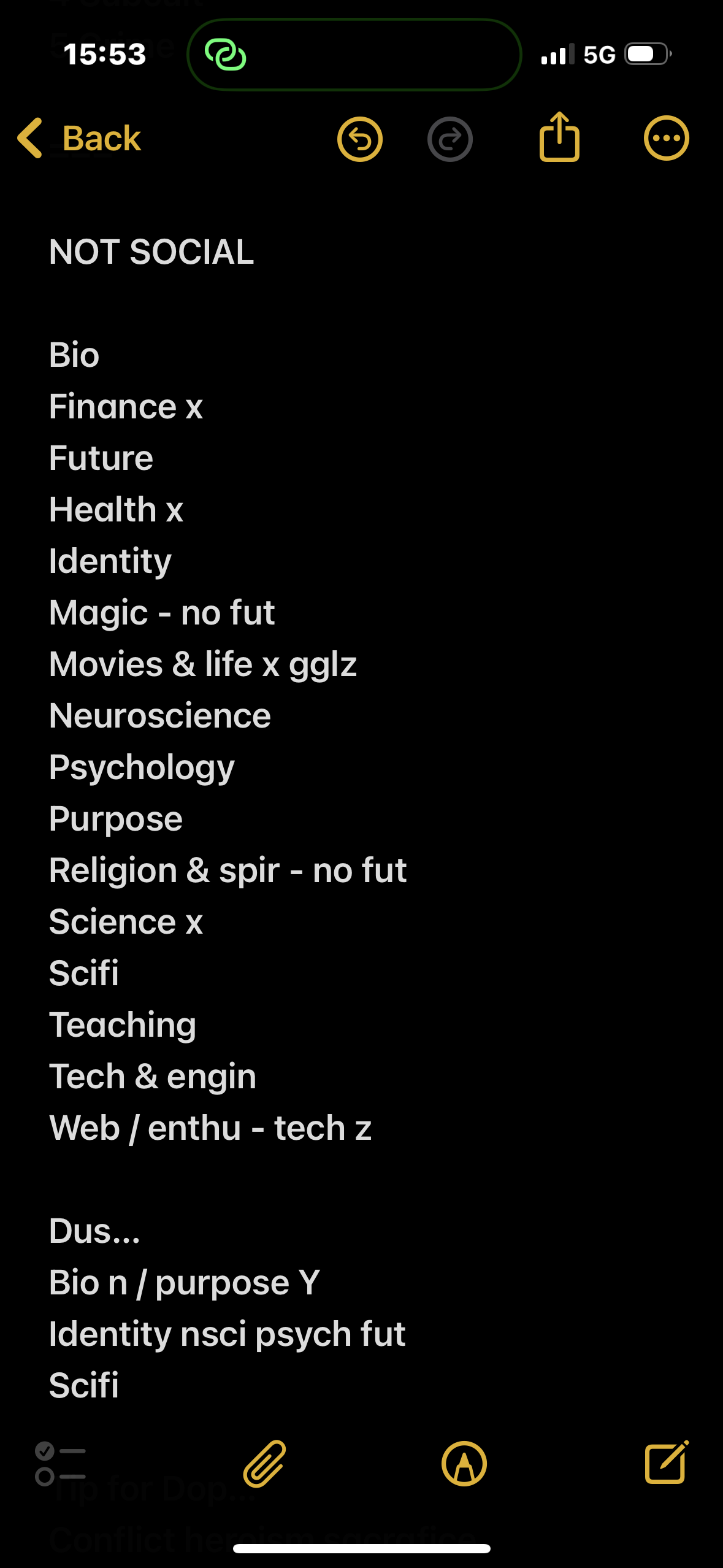Add a checklist to the note
Viewport: 723px width, 1568px height.
click(60, 1464)
